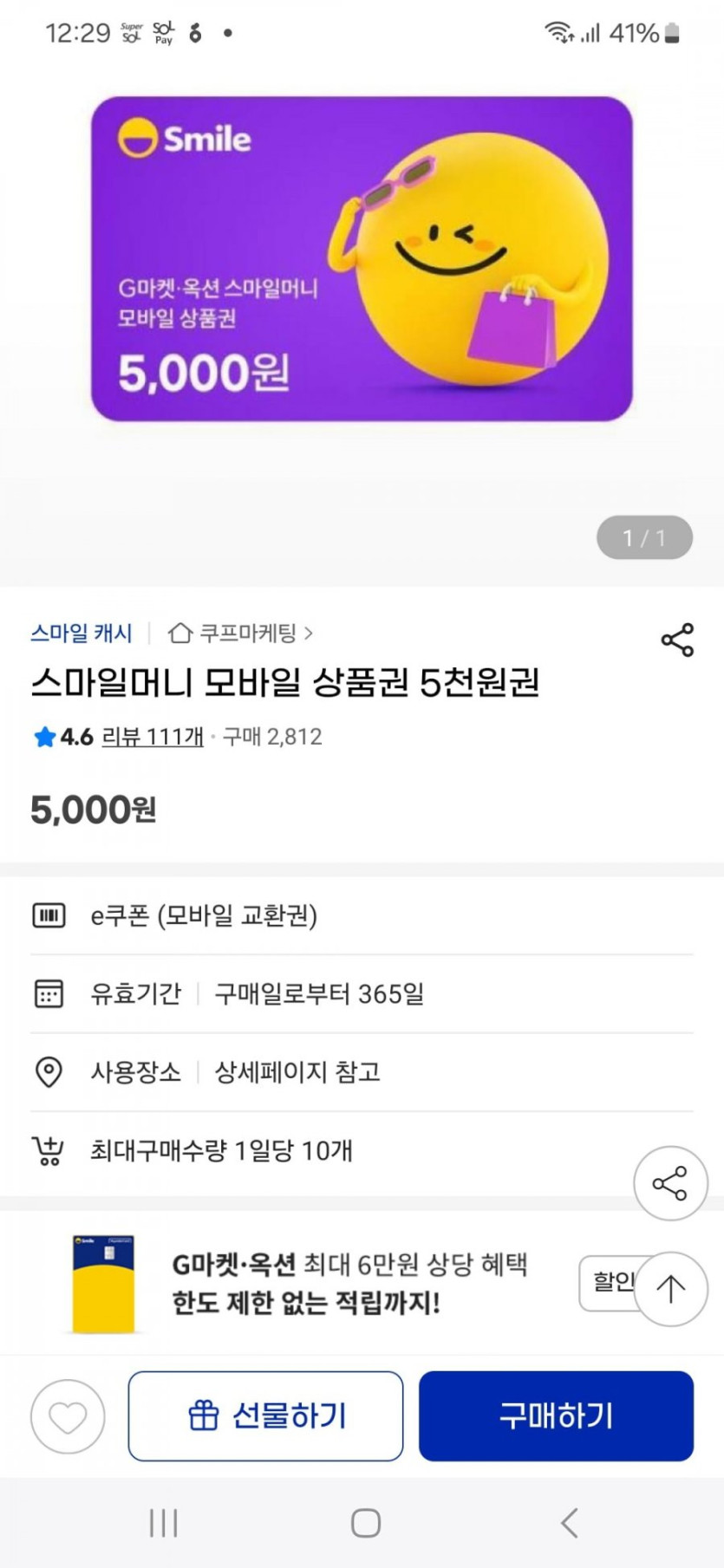Open recent apps from navigation bar
Image resolution: width=724 pixels, height=1568 pixels.
[163, 1522]
